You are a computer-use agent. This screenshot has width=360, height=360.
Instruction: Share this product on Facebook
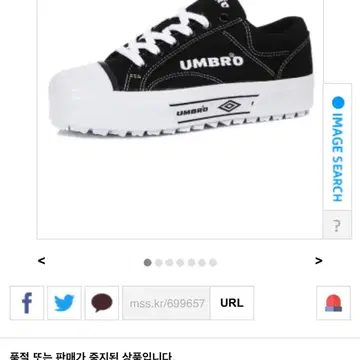coord(27,303)
